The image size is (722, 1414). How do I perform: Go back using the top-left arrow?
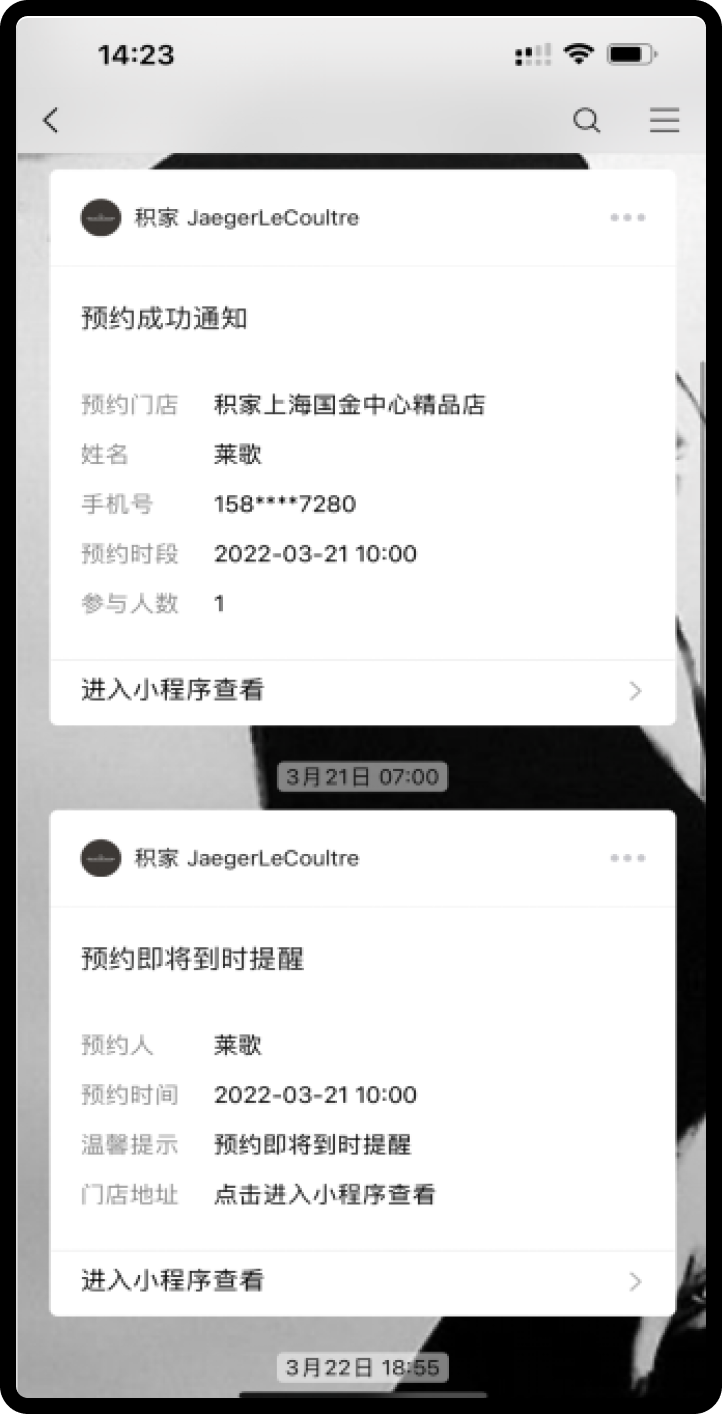tap(51, 121)
